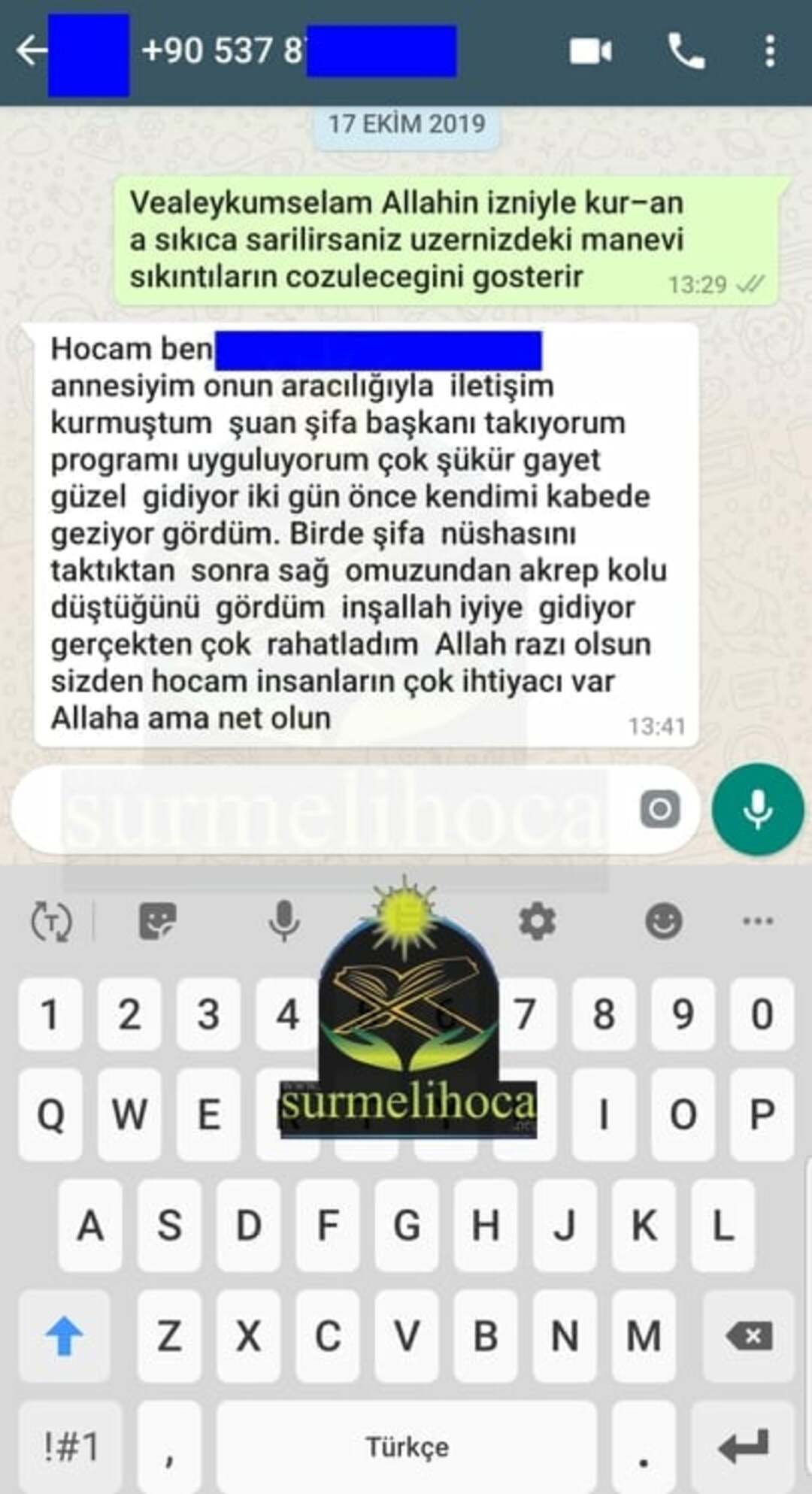Open the emoji picker on the keyboard

pos(663,921)
